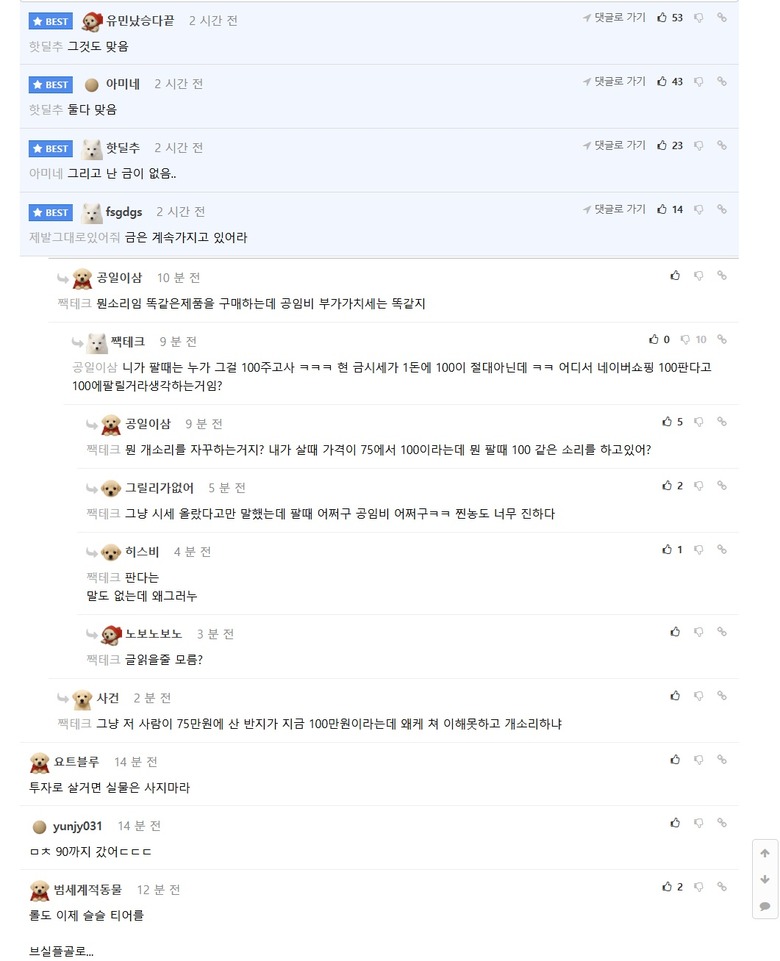780x961 pixels.
Task: Open the comment bubble floating button
Action: [765, 906]
